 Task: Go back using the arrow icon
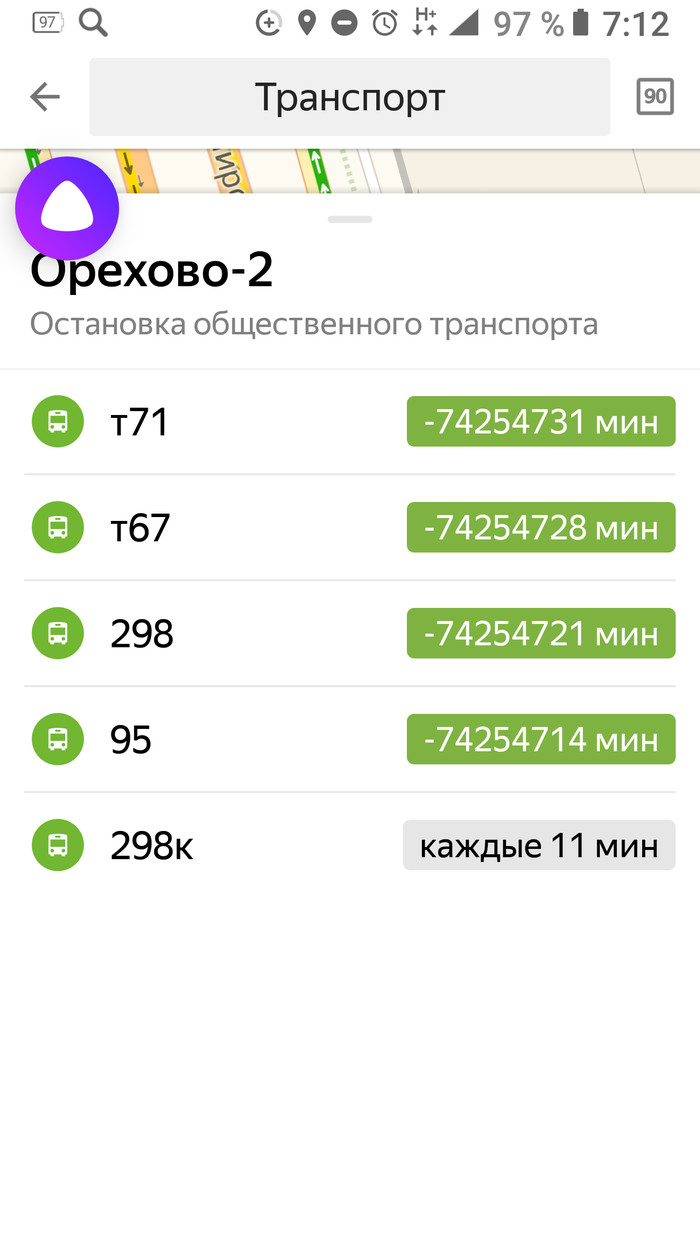coord(45,97)
